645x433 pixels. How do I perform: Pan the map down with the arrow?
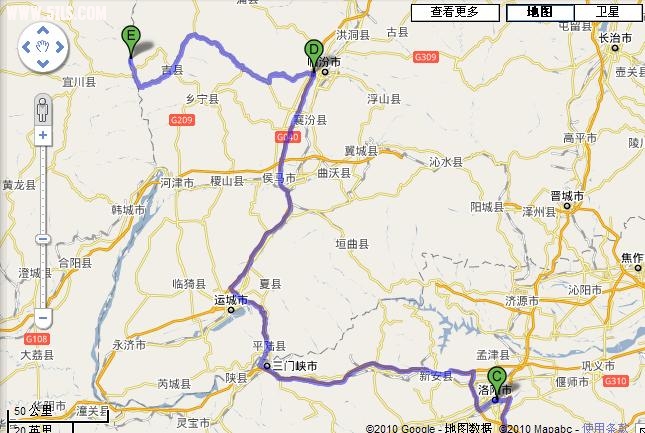coord(43,63)
